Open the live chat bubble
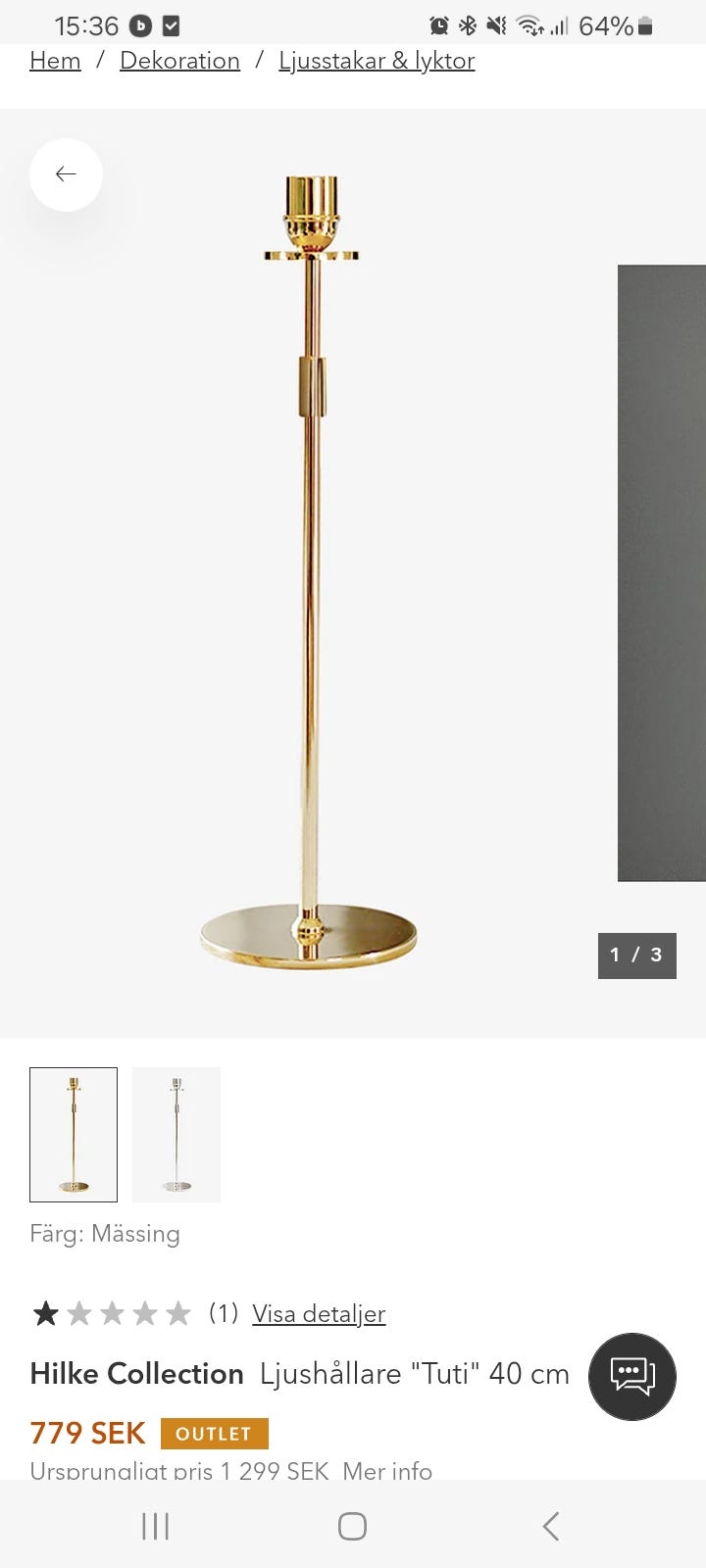This screenshot has height=1568, width=706. pos(632,1376)
